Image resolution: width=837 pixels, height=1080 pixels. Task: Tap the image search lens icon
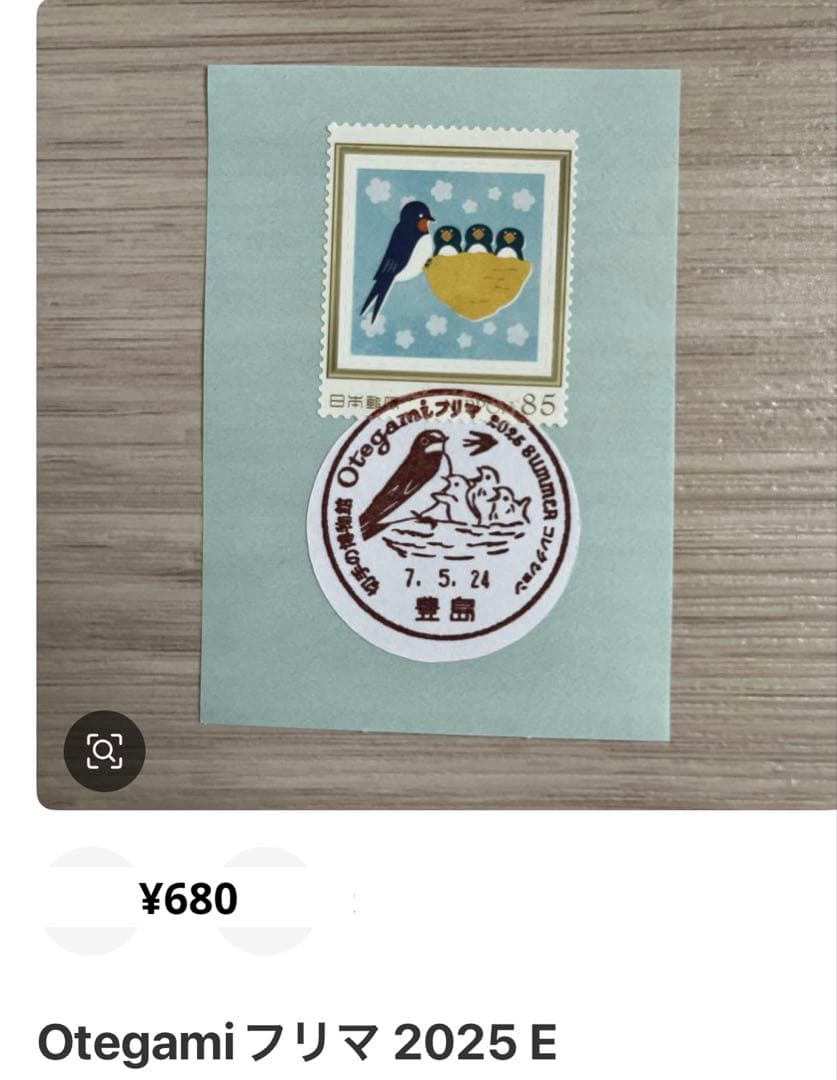pos(104,751)
